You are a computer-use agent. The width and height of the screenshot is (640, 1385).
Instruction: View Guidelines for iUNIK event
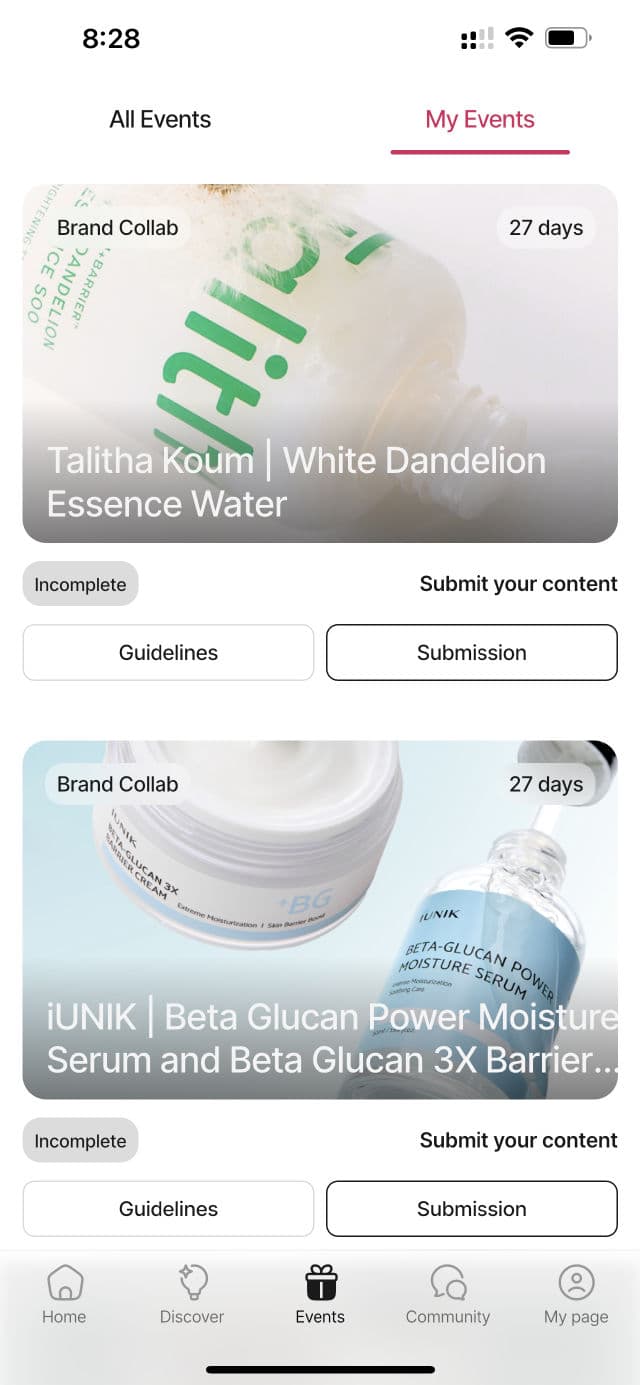point(168,1209)
